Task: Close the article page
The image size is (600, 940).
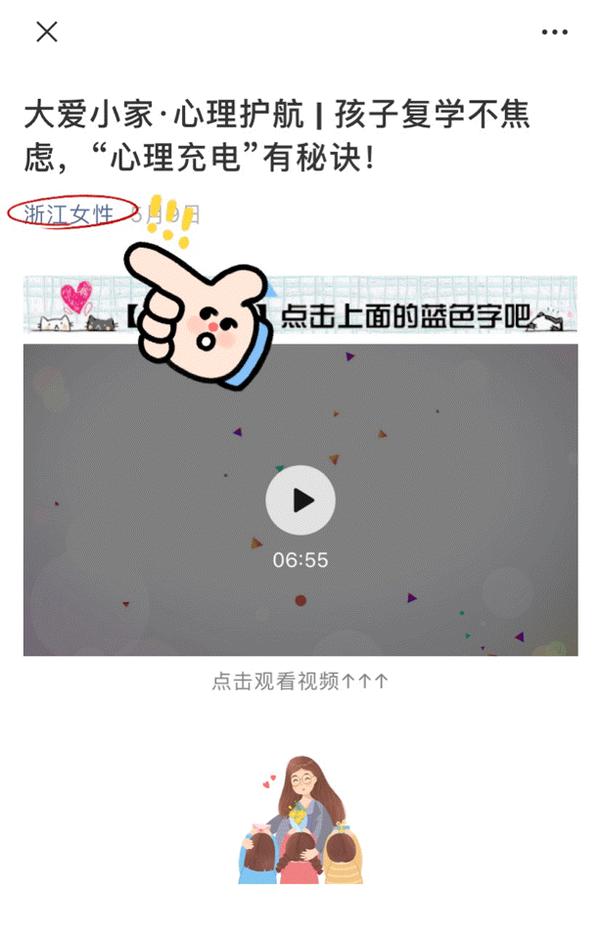Action: pos(47,32)
